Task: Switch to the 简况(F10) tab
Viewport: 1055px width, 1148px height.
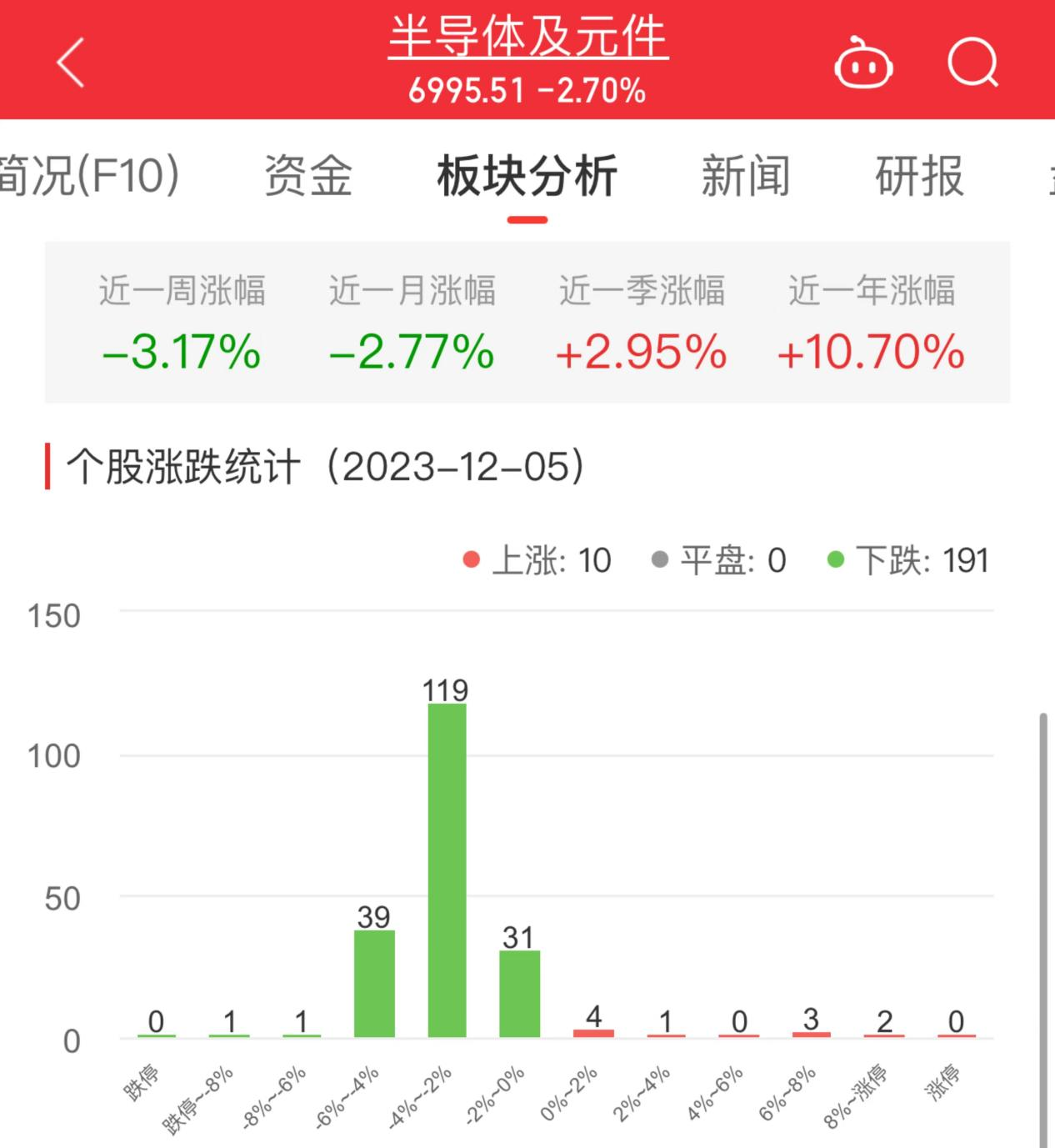Action: pyautogui.click(x=88, y=176)
